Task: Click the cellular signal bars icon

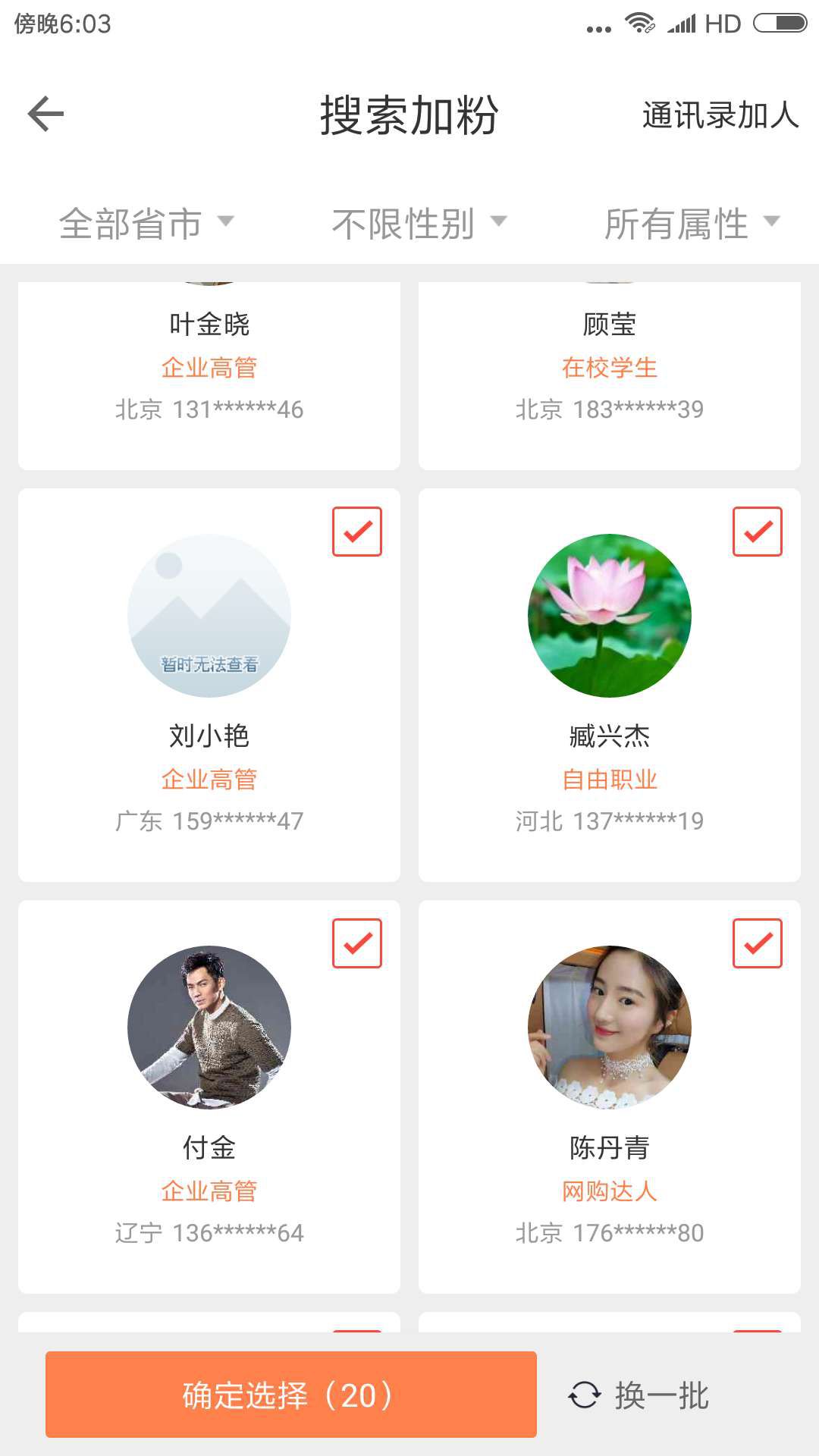Action: coord(679,24)
